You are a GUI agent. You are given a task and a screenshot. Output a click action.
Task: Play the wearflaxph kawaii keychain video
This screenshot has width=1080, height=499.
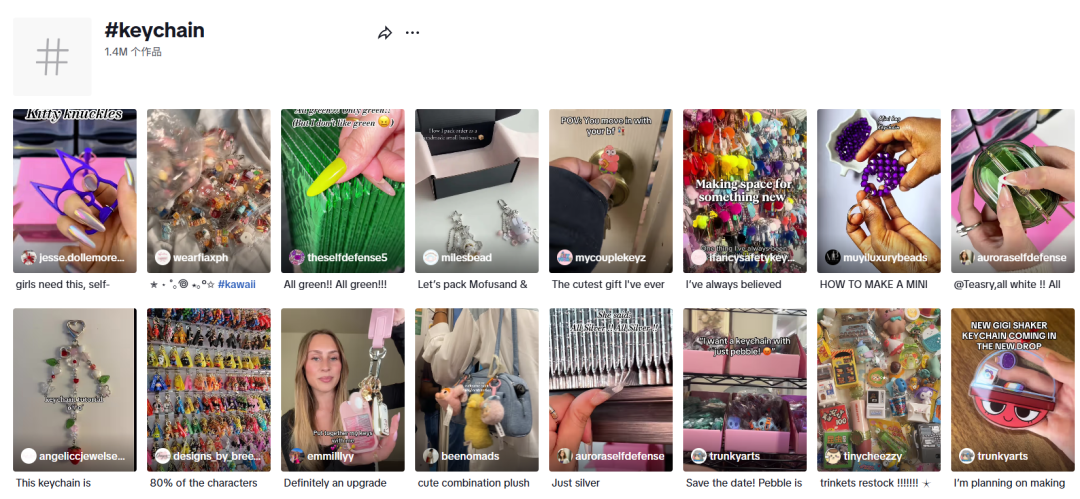tap(208, 190)
